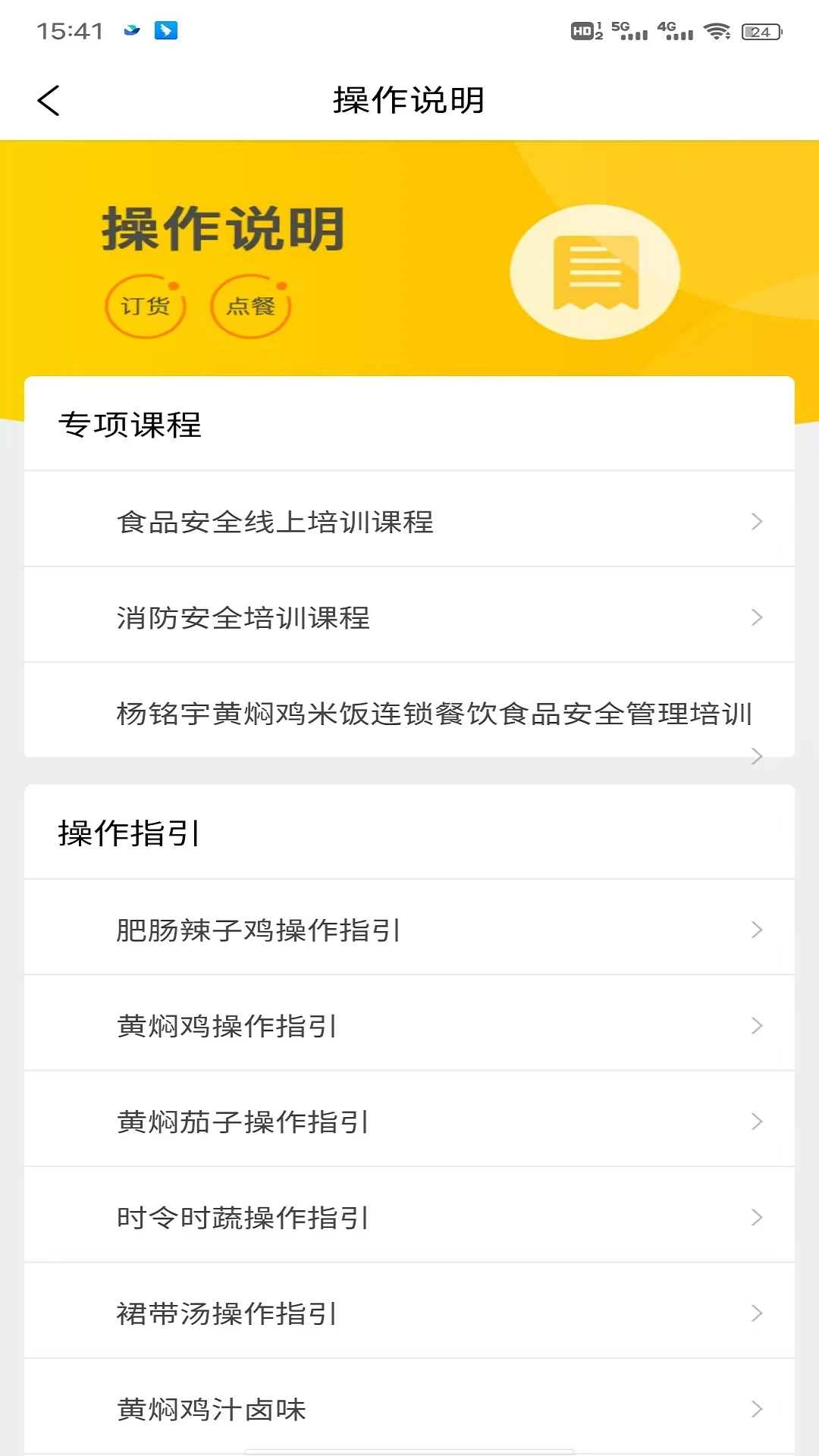The height and width of the screenshot is (1456, 819).
Task: Select the 黄焖鸡汁卤味 entry
Action: coord(212,1409)
